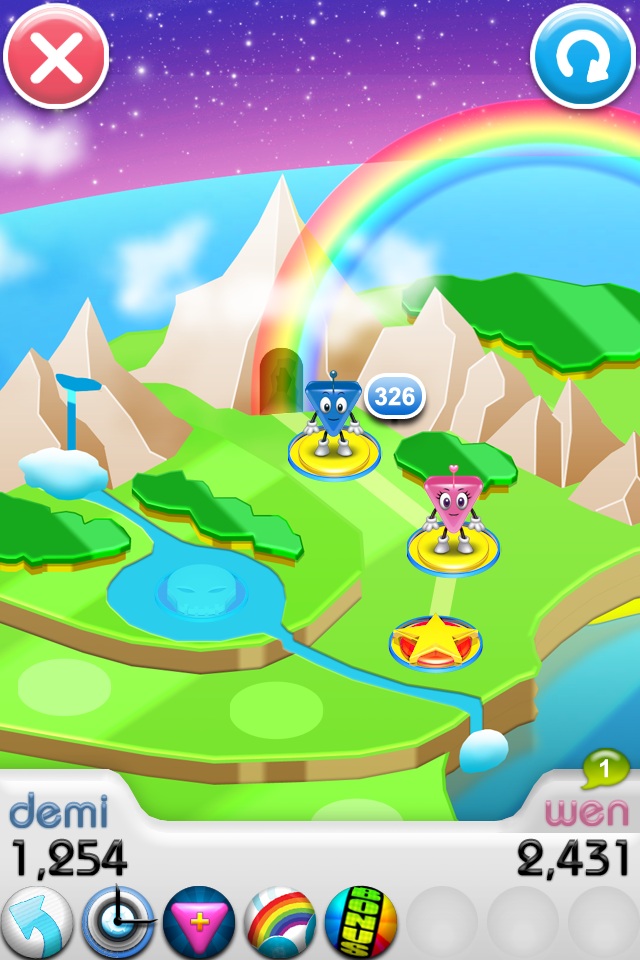Use the clock timer power-up
This screenshot has width=640, height=960.
pos(117,922)
